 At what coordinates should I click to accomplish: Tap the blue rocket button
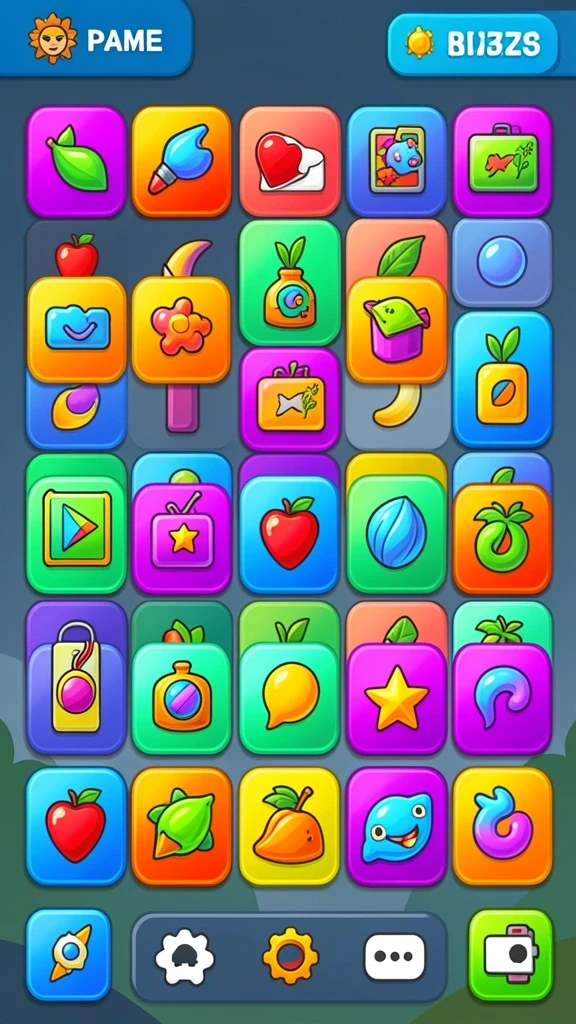pos(69,955)
